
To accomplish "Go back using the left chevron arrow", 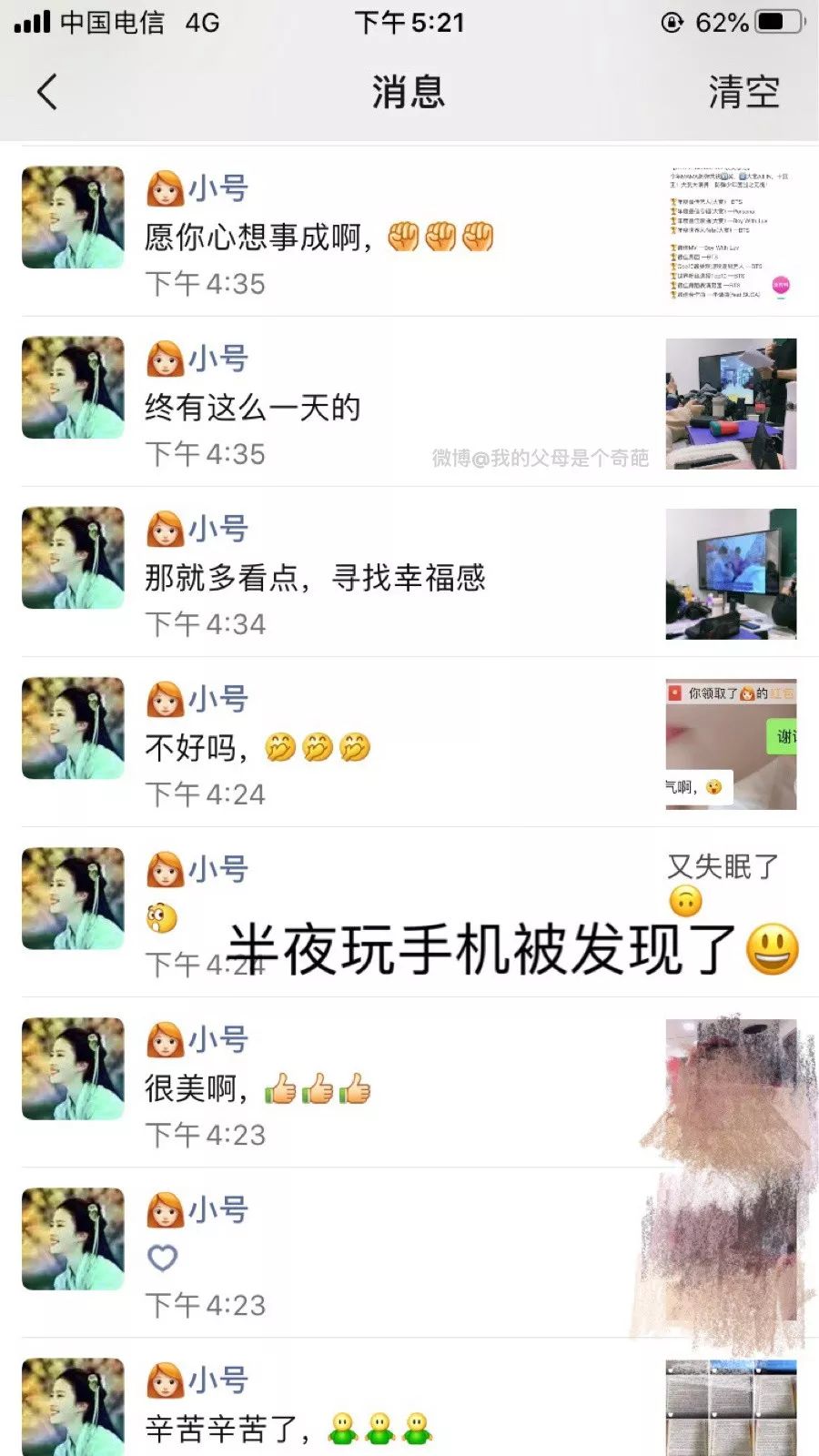I will point(45,91).
